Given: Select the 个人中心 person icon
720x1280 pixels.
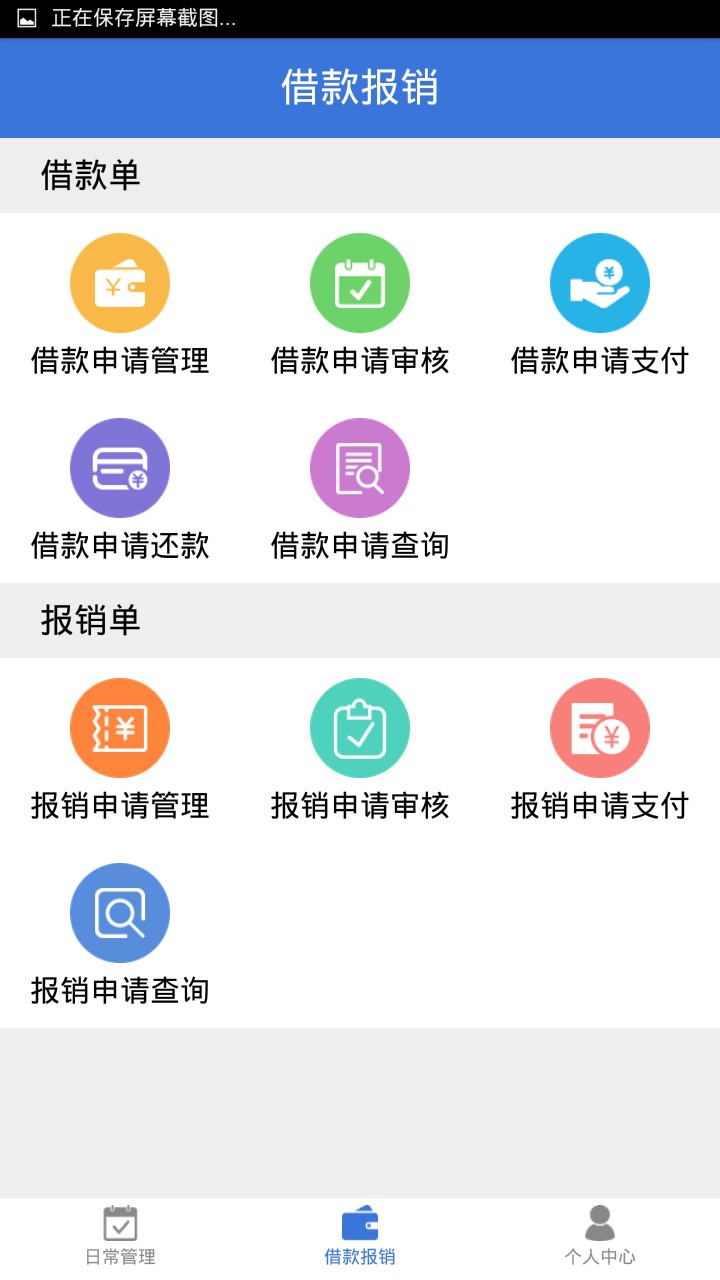Looking at the screenshot, I should coord(600,1222).
